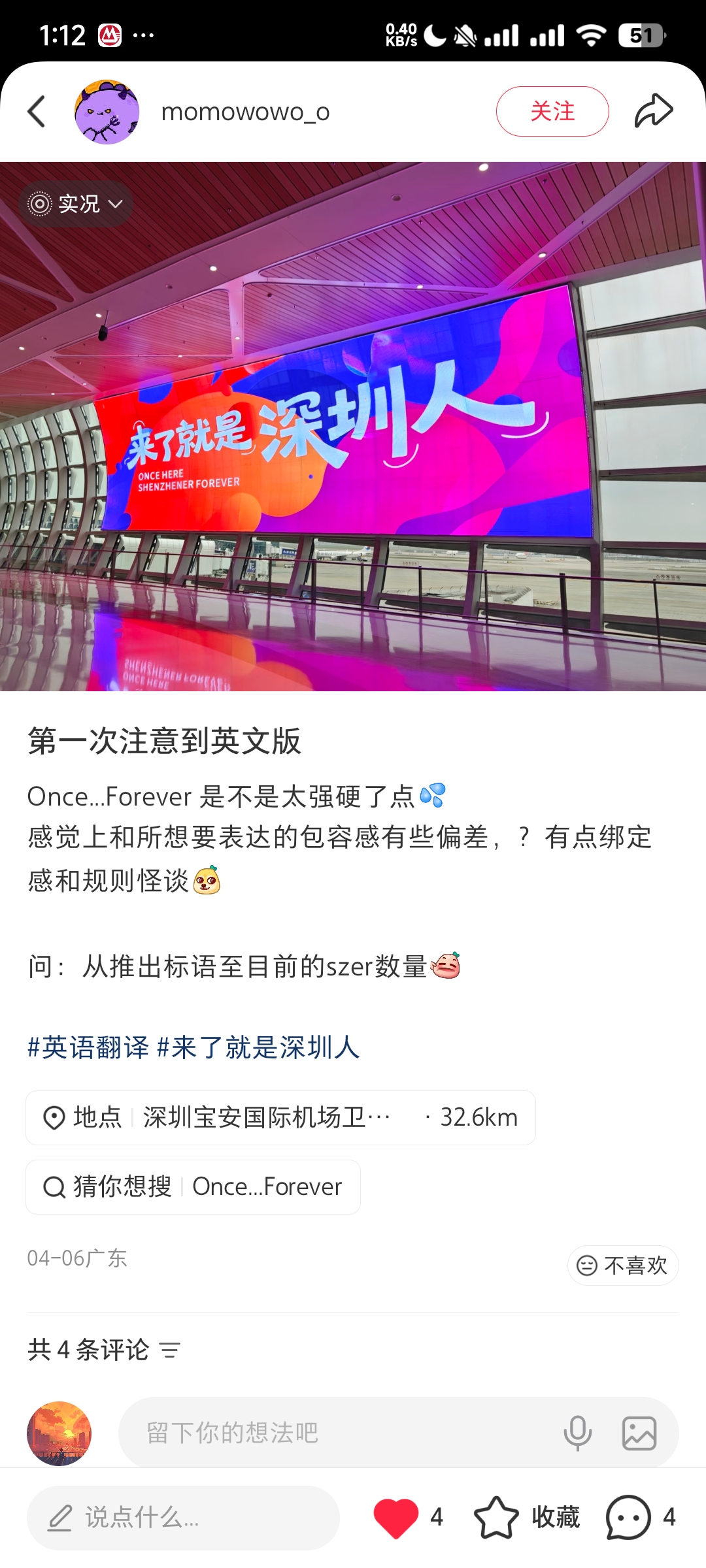706x1568 pixels.
Task: Follow momowowo_o with the 关注 button
Action: (552, 112)
